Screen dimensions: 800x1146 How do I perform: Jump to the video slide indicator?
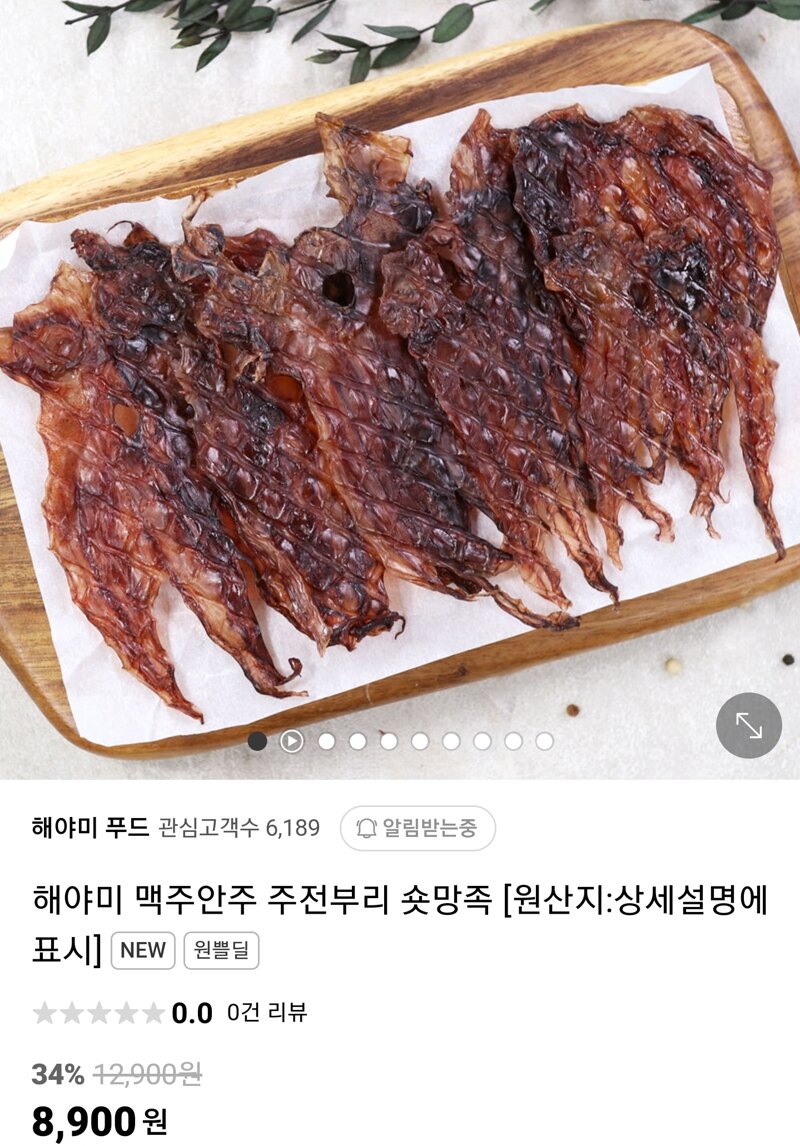[291, 741]
